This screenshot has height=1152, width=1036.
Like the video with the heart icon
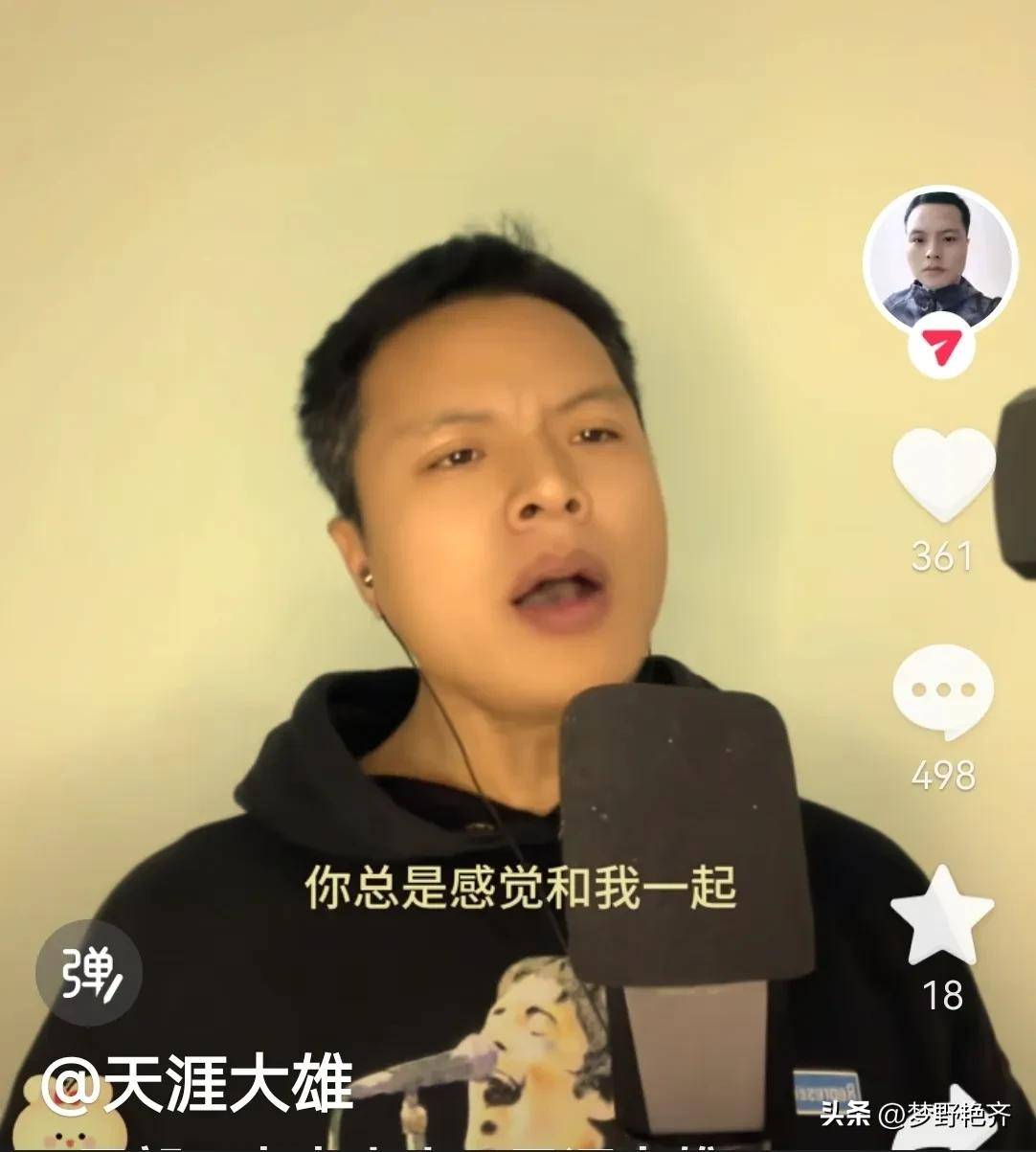coord(943,474)
